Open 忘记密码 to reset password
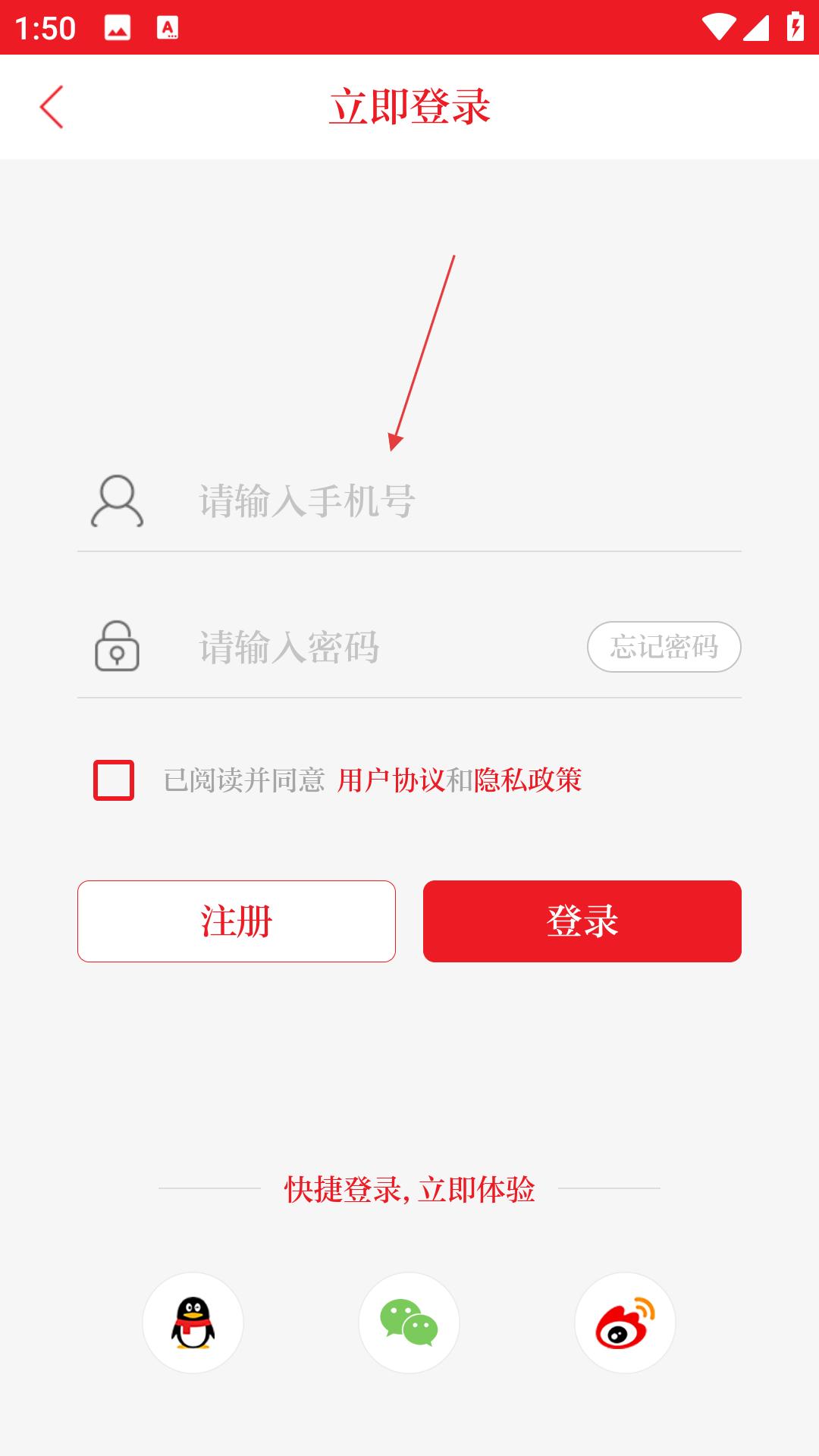 coord(664,647)
